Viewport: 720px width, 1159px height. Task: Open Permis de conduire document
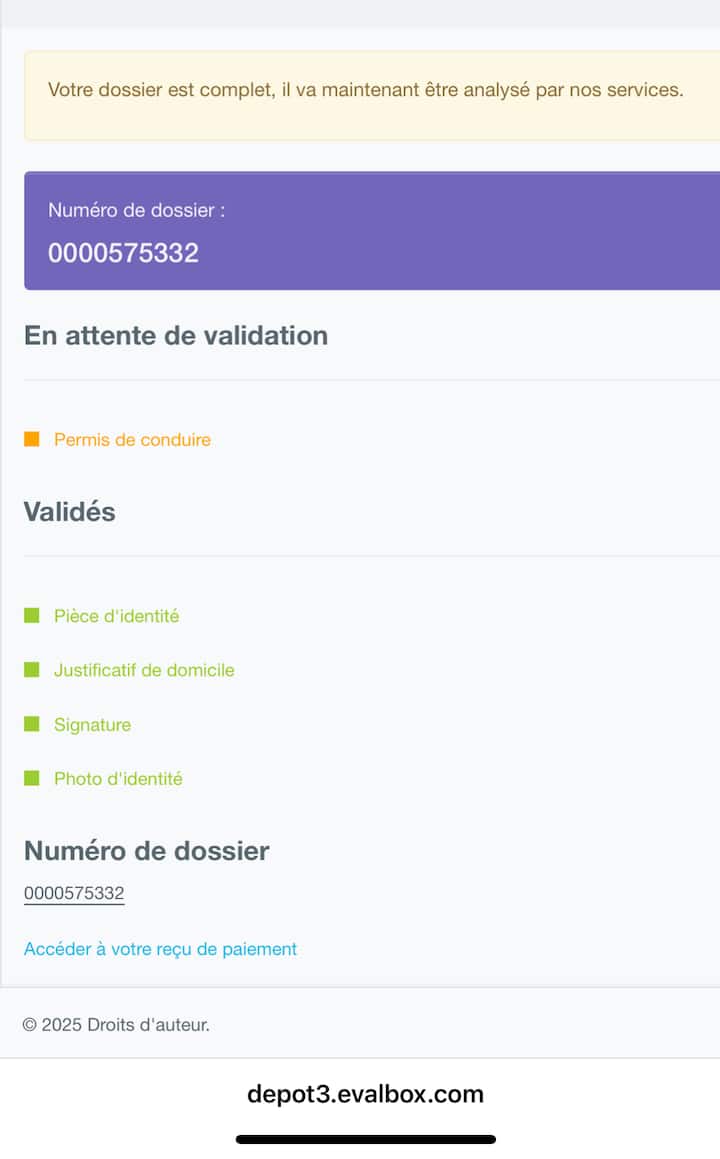(x=132, y=440)
